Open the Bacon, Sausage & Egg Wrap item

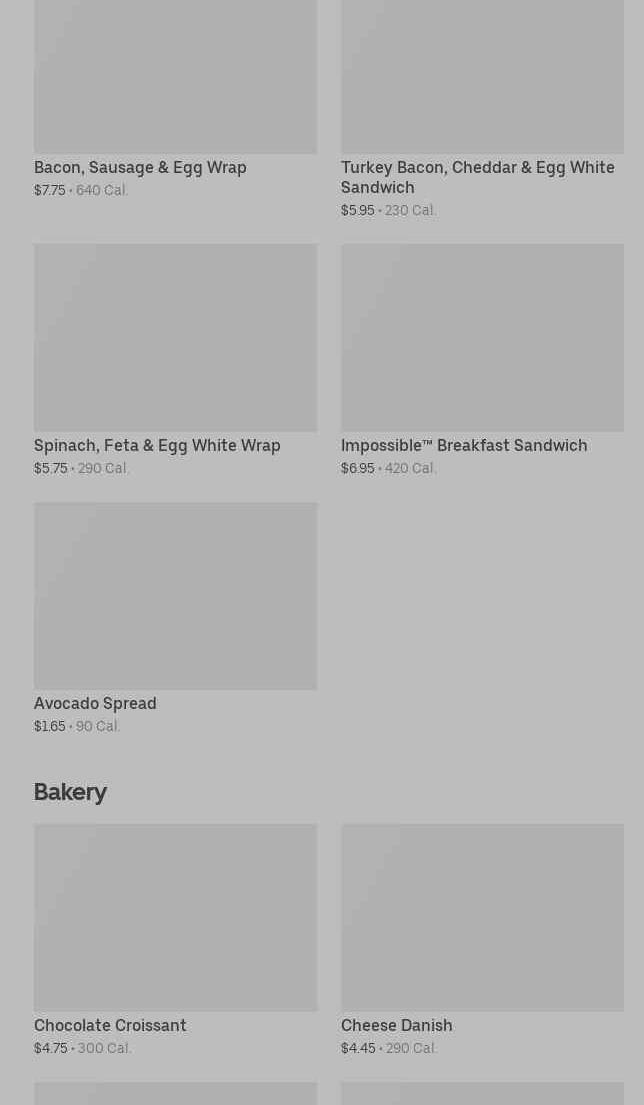(x=175, y=99)
